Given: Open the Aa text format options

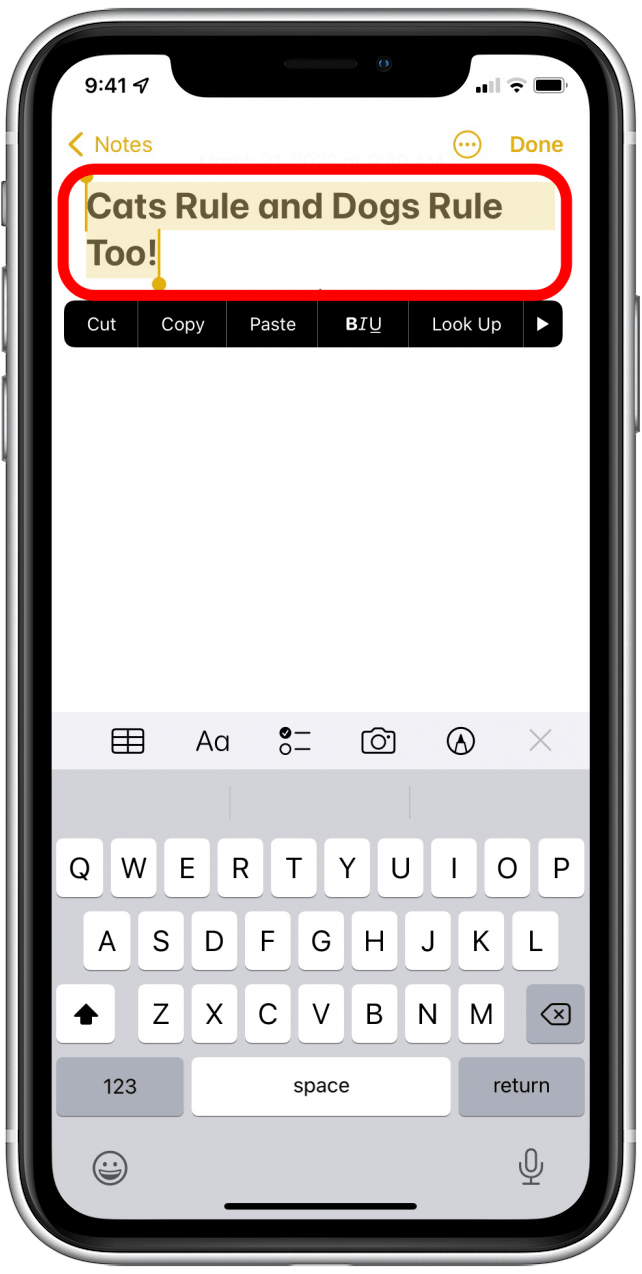Looking at the screenshot, I should pyautogui.click(x=212, y=741).
